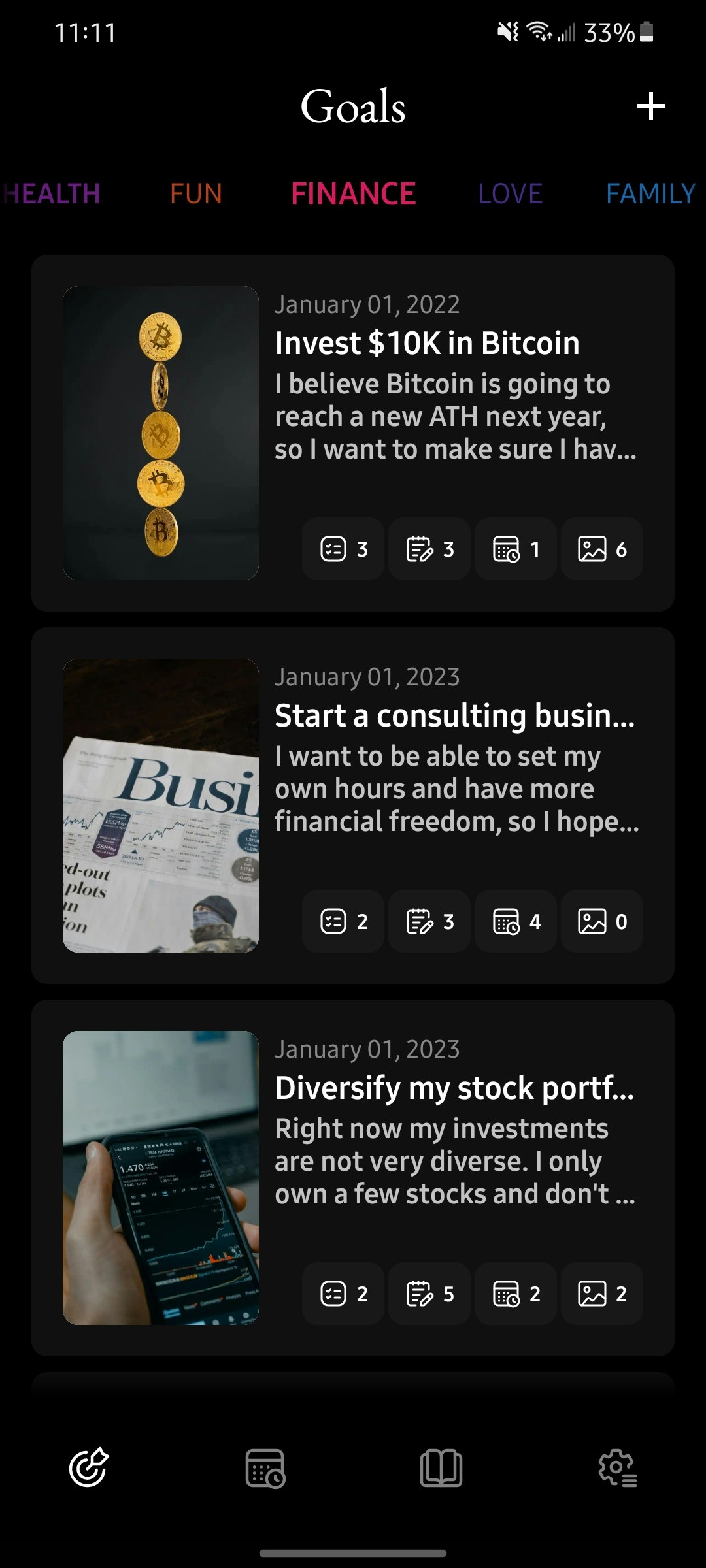View the notes for the Bitcoin goal

point(429,549)
